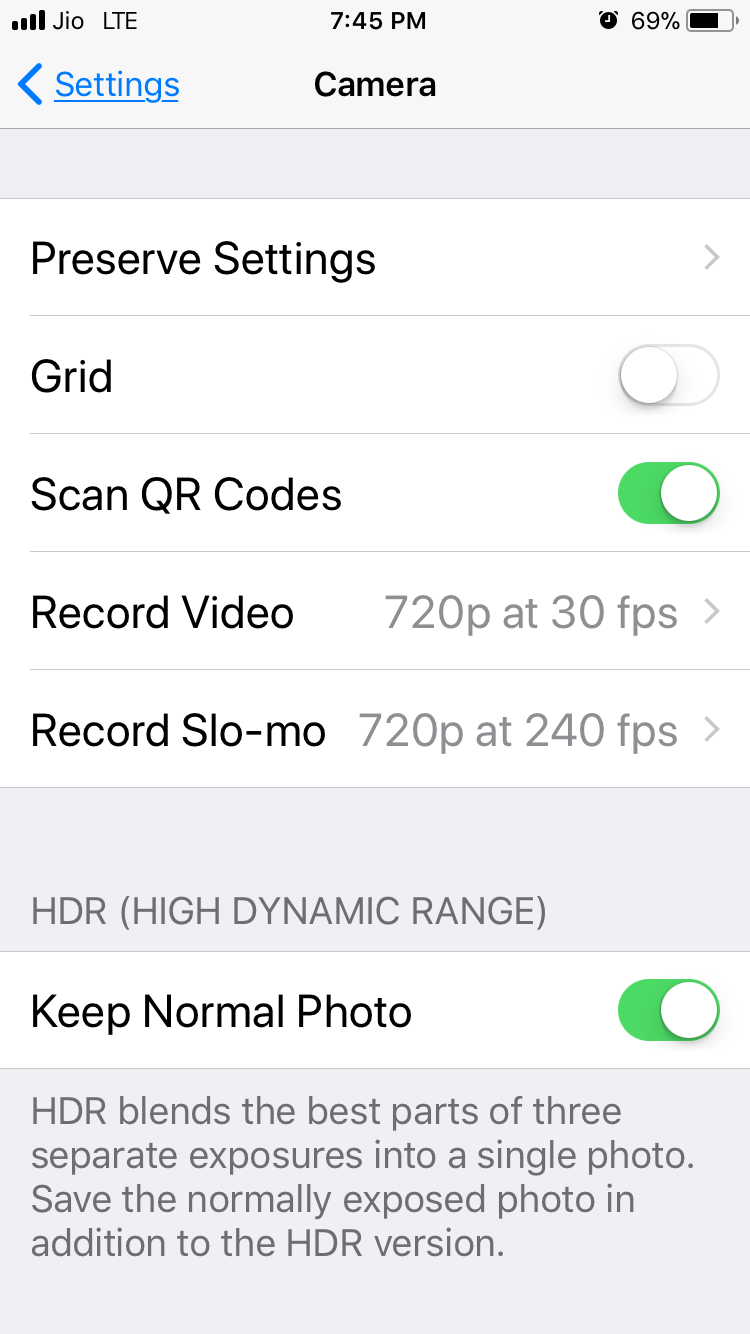Image resolution: width=750 pixels, height=1334 pixels.
Task: Turn on the Grid switch
Action: coord(668,376)
